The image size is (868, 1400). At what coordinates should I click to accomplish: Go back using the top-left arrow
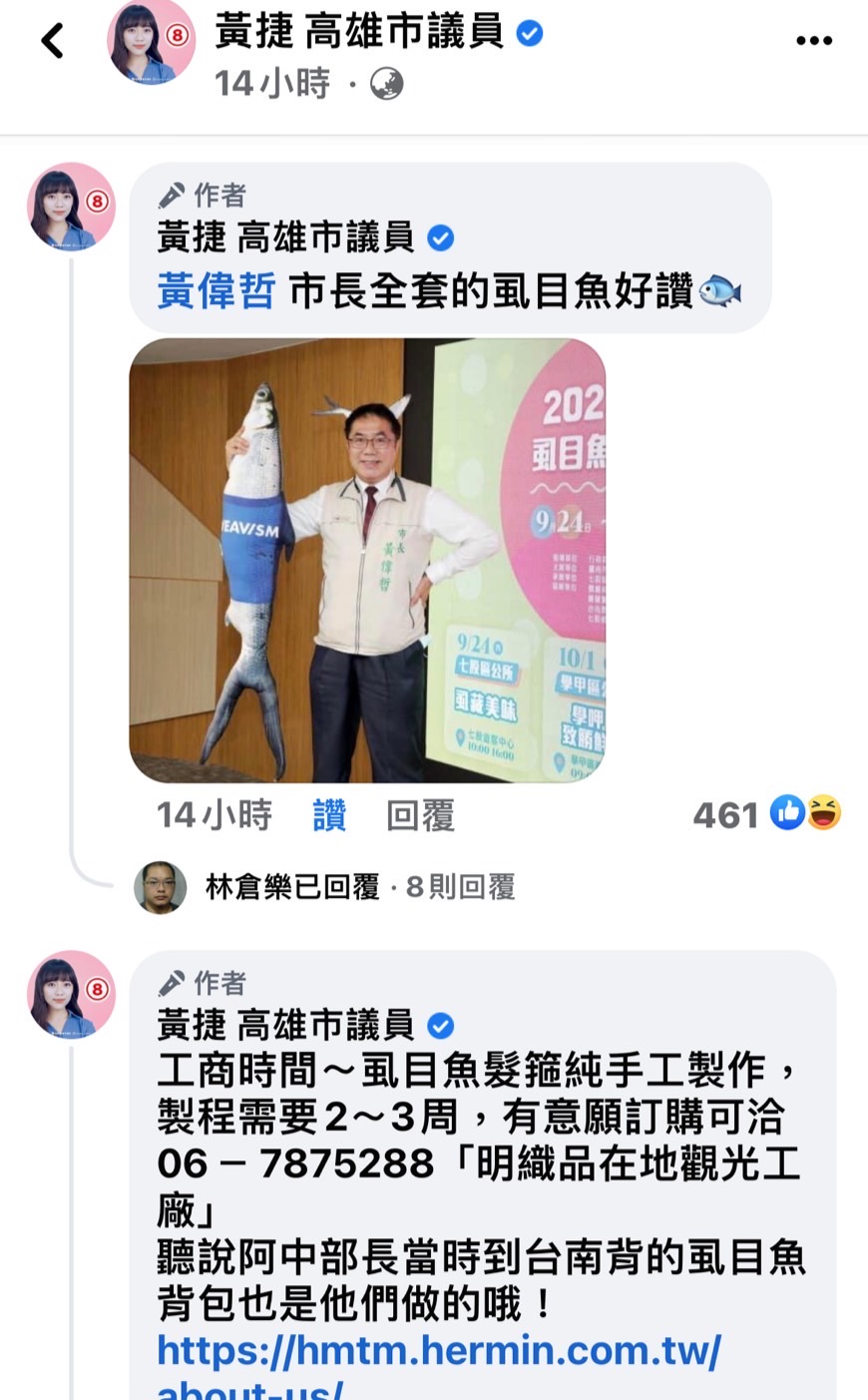point(52,42)
